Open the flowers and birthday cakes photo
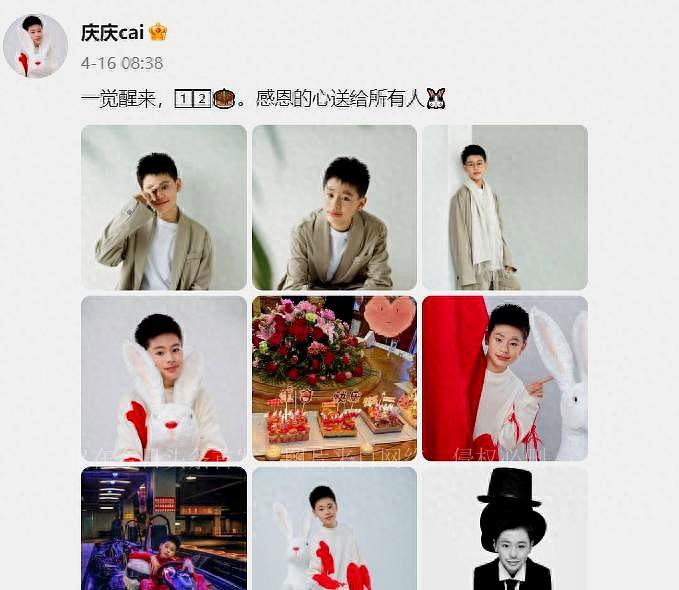679x590 pixels. point(334,378)
